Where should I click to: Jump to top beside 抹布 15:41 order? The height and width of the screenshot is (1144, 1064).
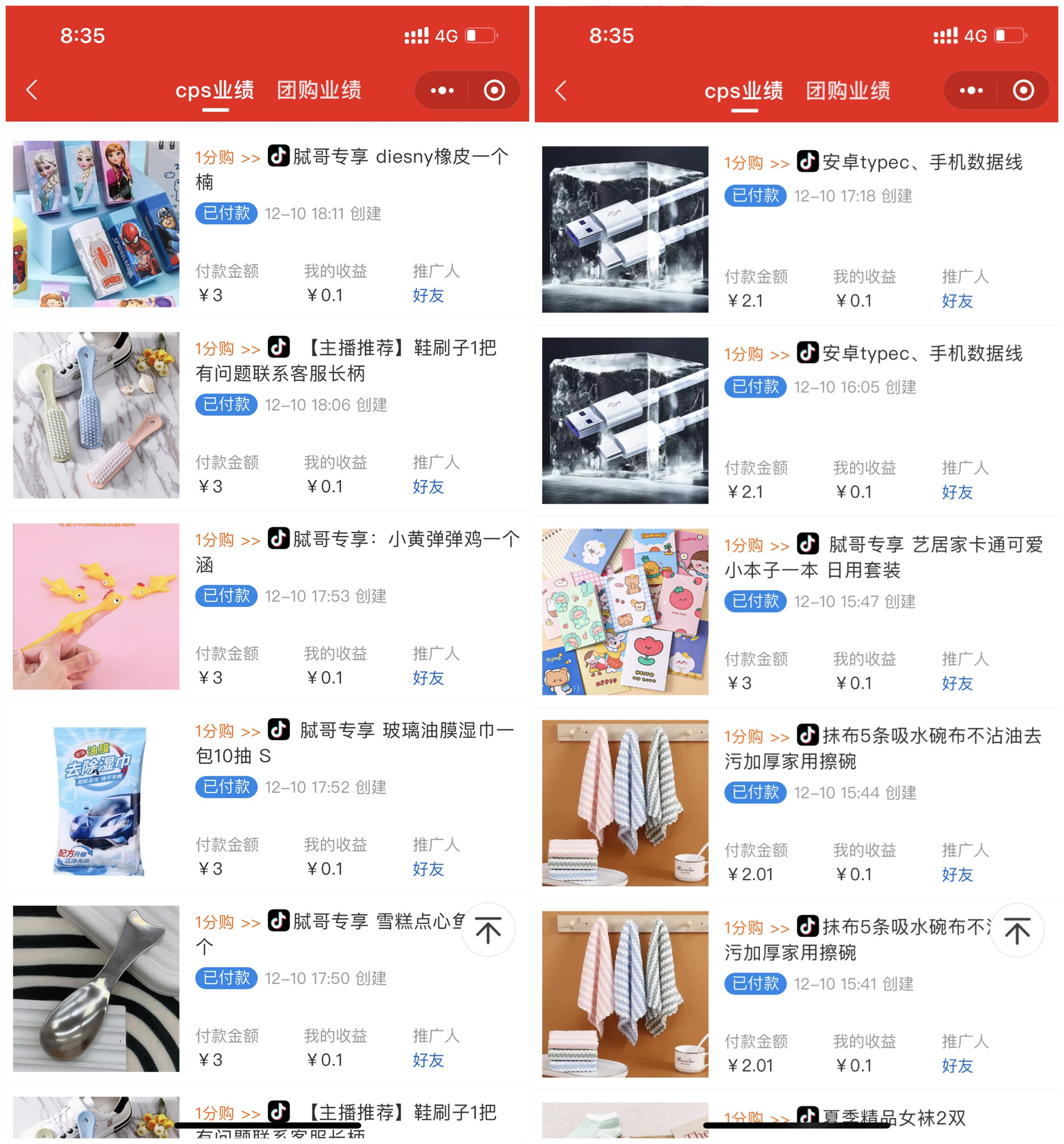[x=1018, y=930]
